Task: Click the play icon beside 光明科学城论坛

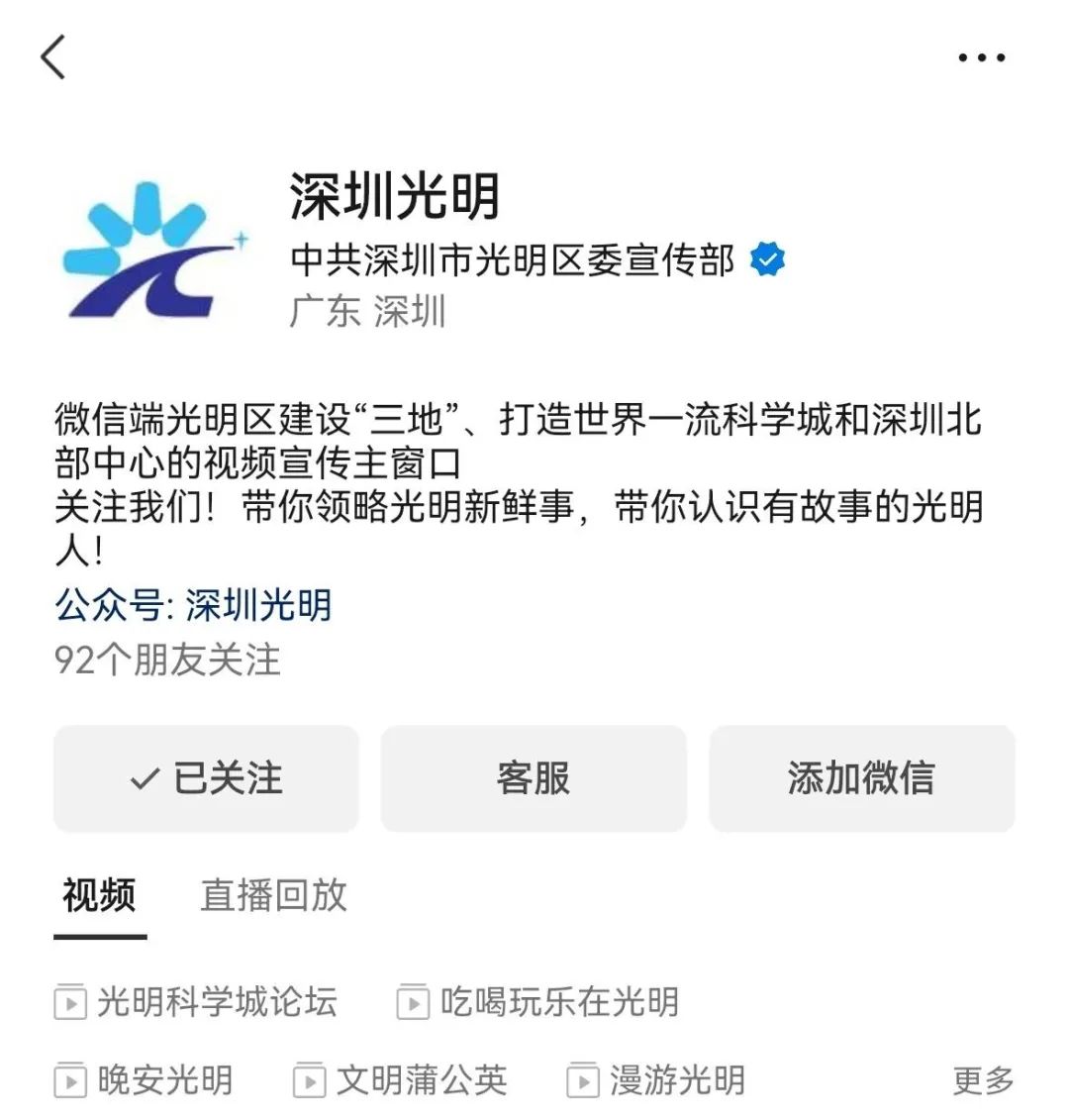Action: 70,1002
